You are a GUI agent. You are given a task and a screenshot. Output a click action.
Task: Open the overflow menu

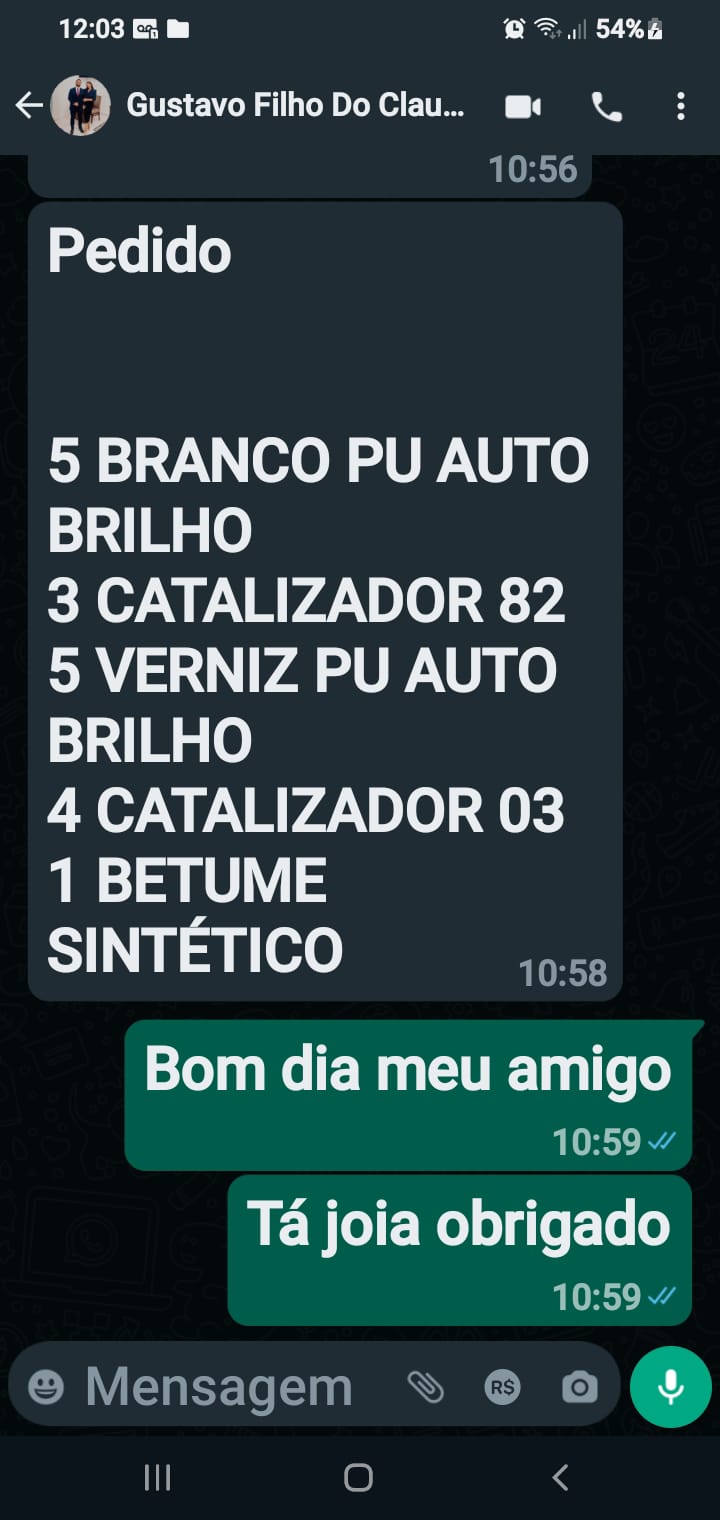680,107
